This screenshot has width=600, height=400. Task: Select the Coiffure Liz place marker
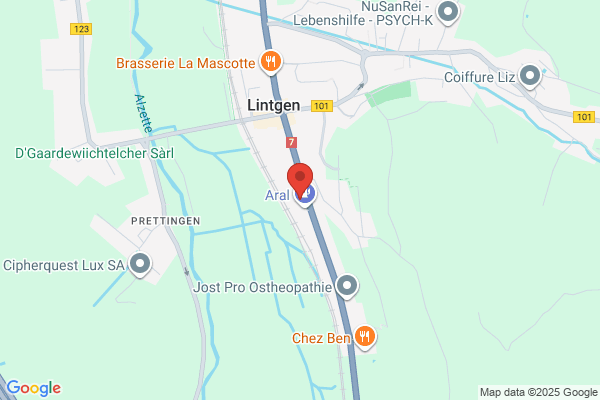tap(530, 76)
